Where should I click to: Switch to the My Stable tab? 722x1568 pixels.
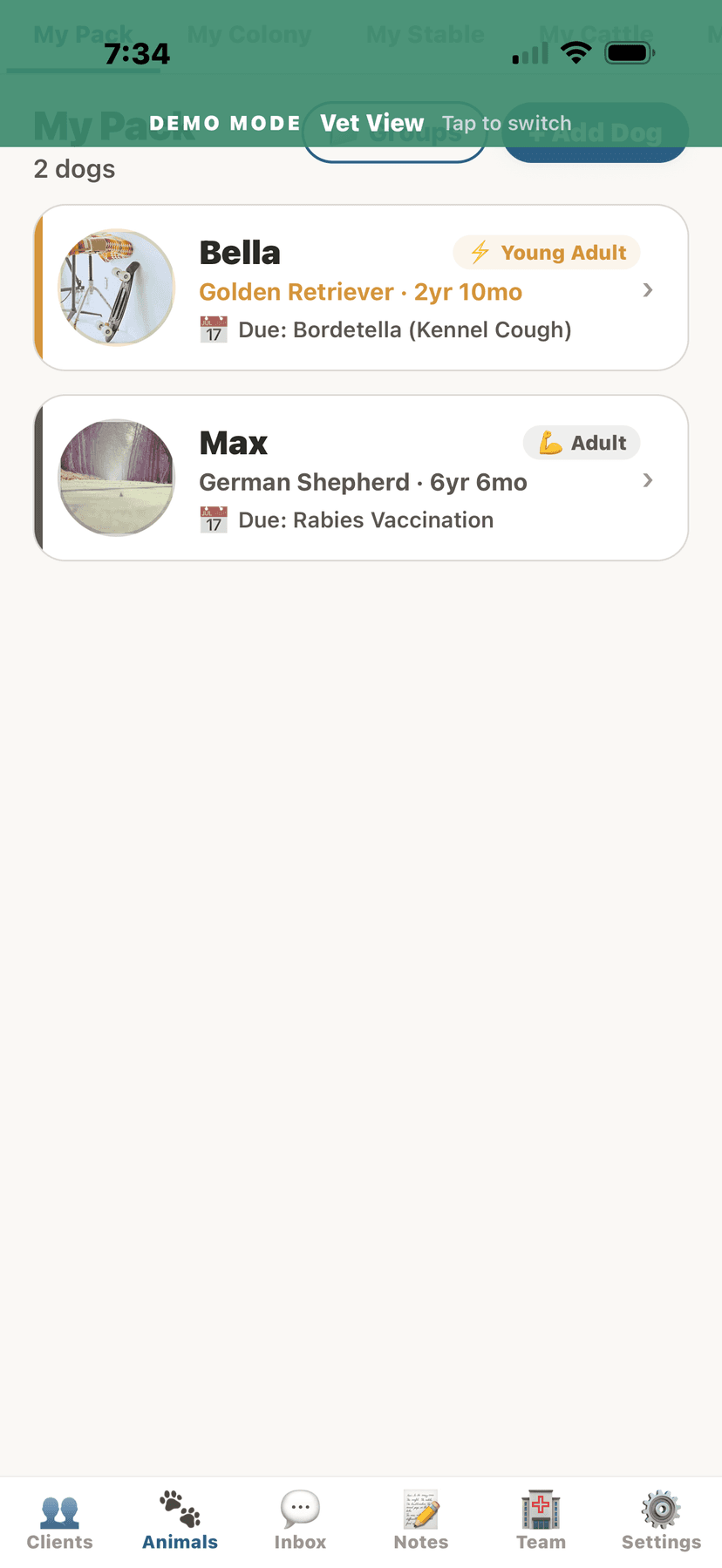pos(425,34)
